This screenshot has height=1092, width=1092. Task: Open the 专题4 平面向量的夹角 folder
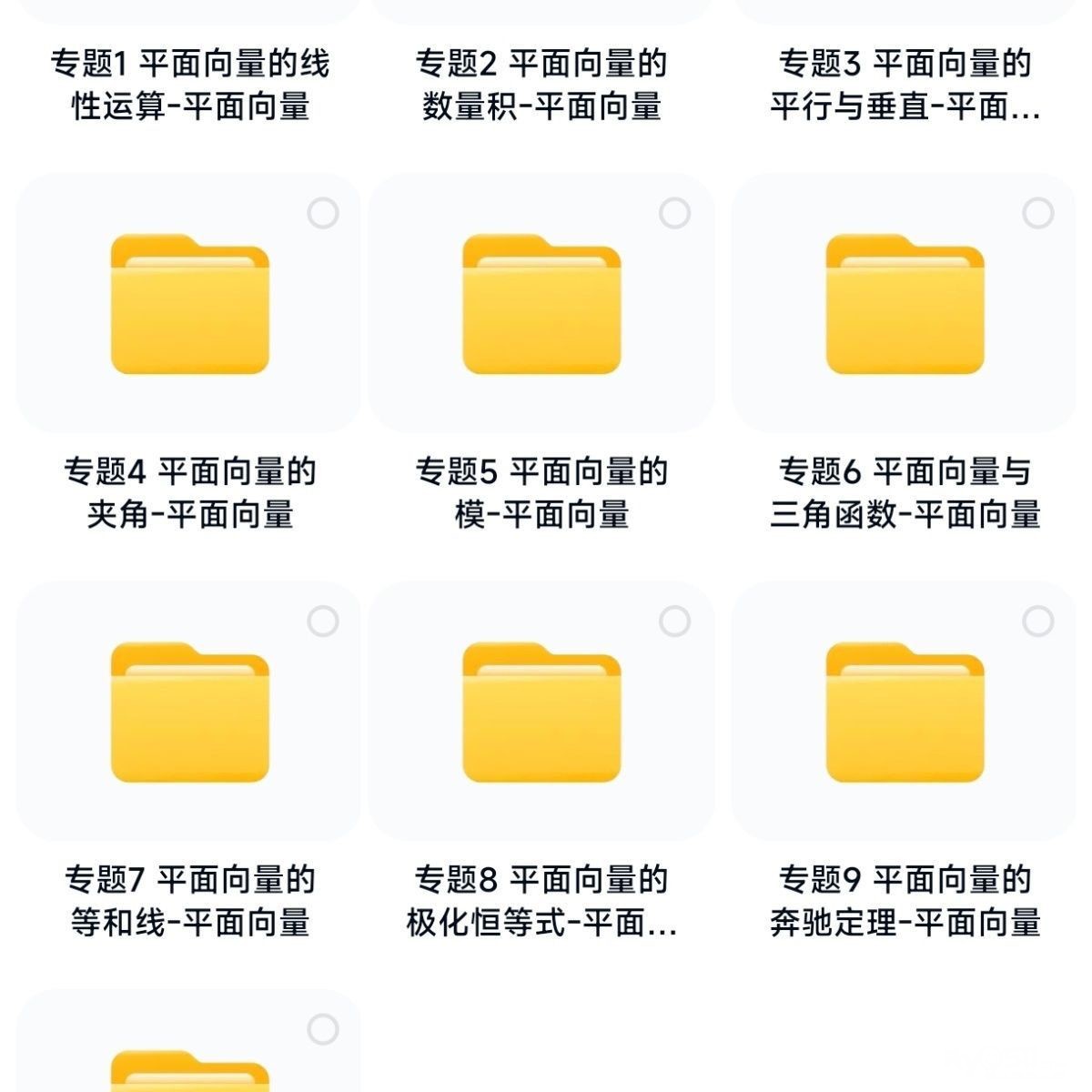click(x=189, y=305)
